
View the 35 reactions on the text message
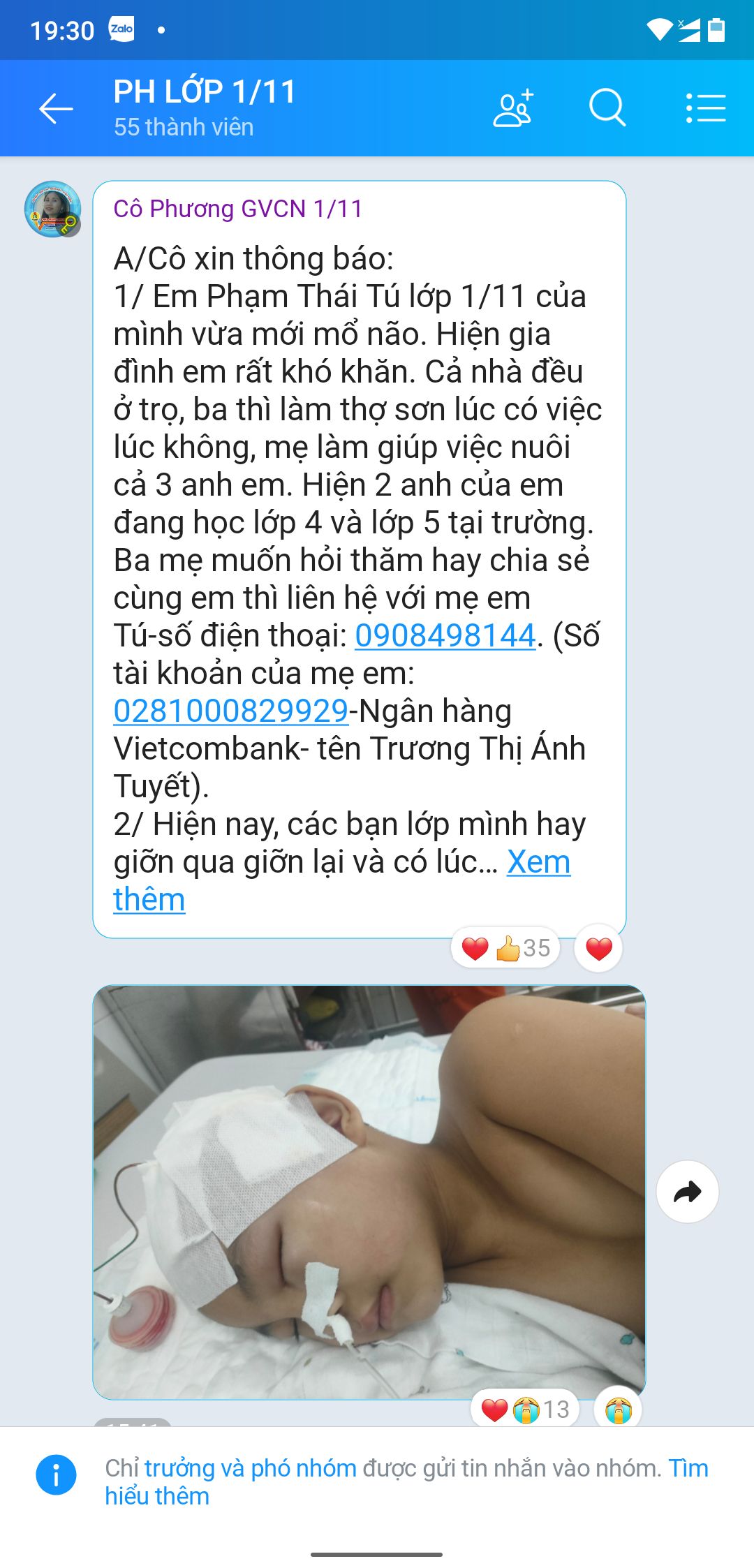(505, 948)
